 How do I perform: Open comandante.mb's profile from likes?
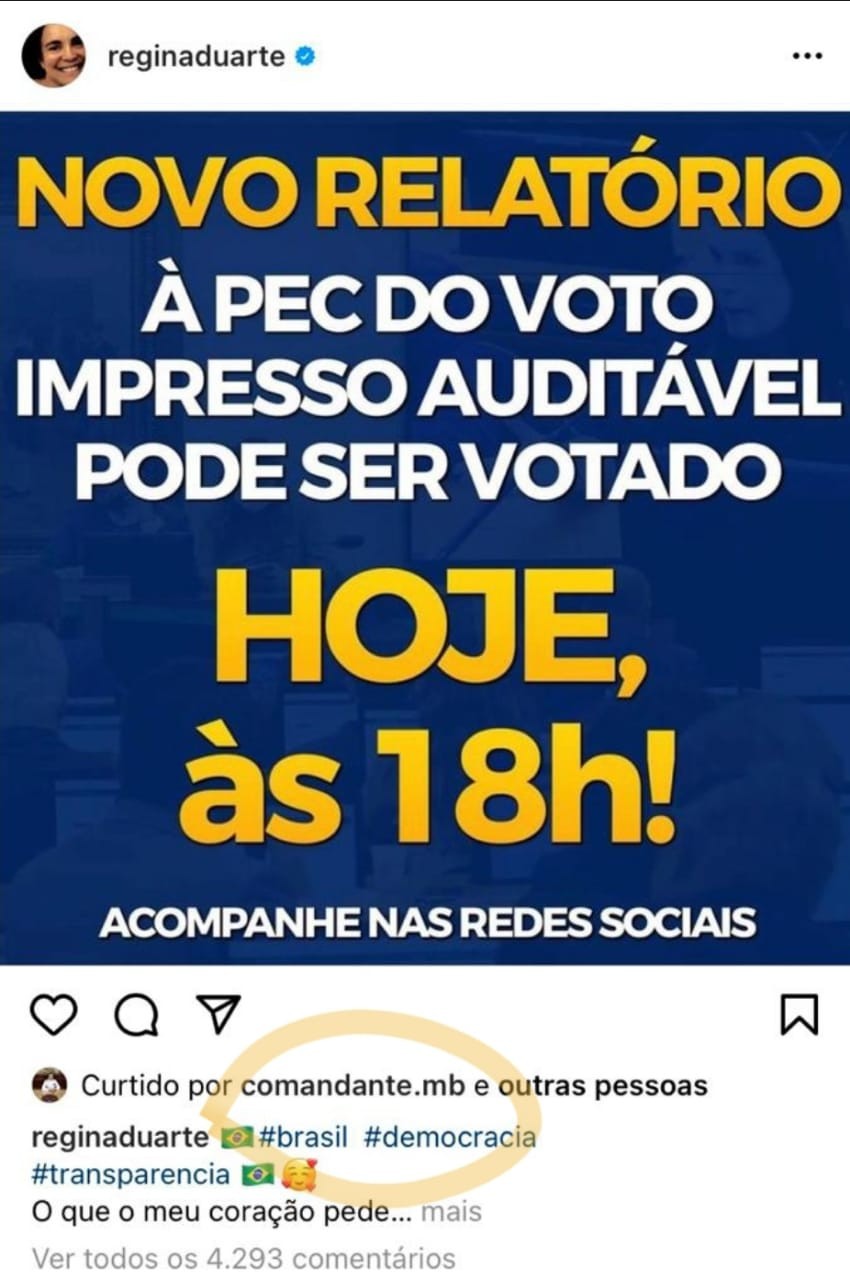(x=354, y=1085)
